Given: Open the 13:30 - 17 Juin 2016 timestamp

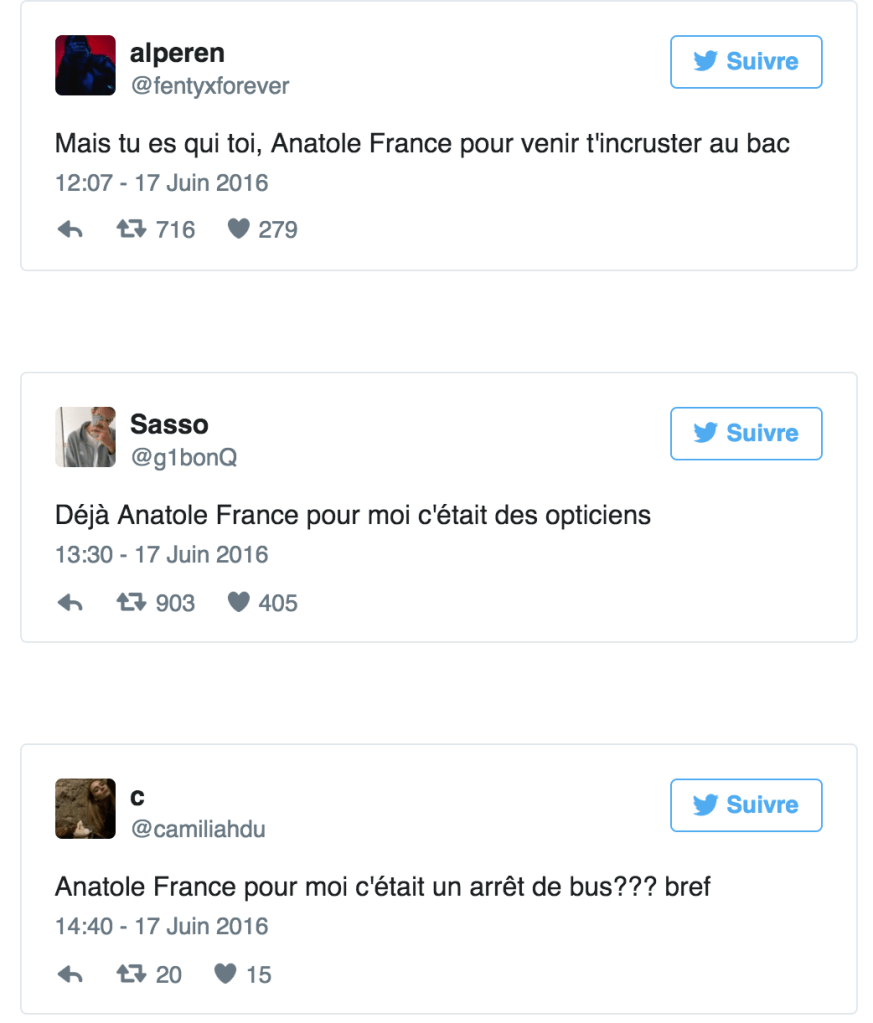Looking at the screenshot, I should coord(161,554).
